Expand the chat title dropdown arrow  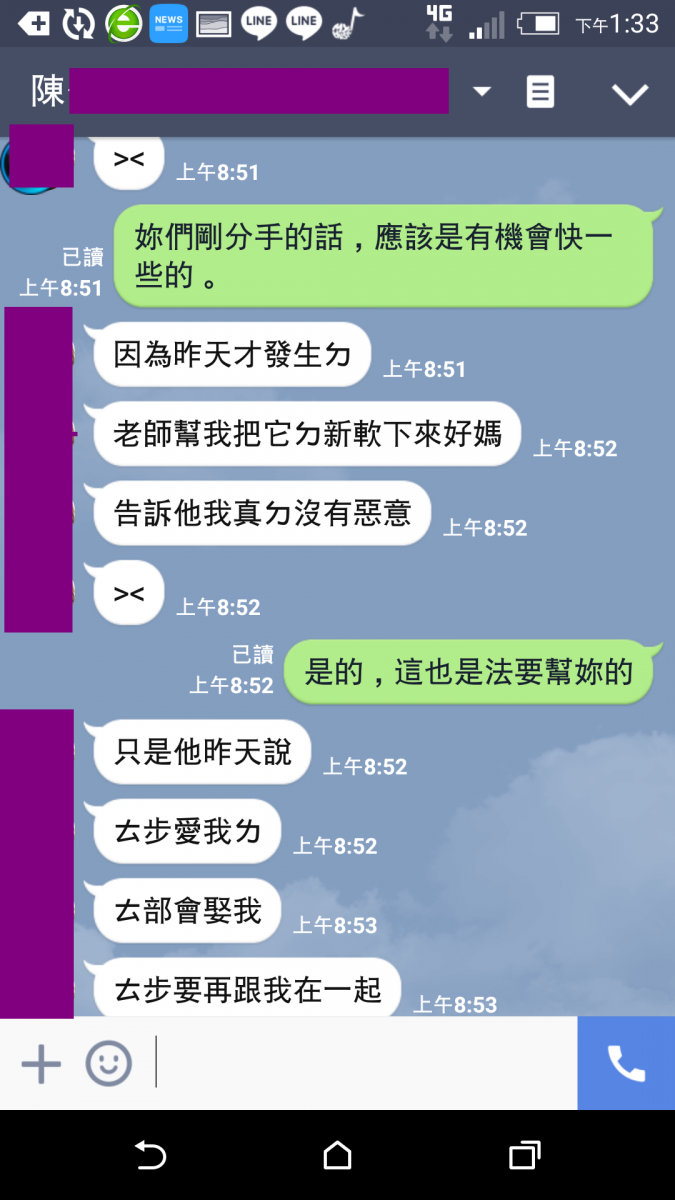coord(482,92)
